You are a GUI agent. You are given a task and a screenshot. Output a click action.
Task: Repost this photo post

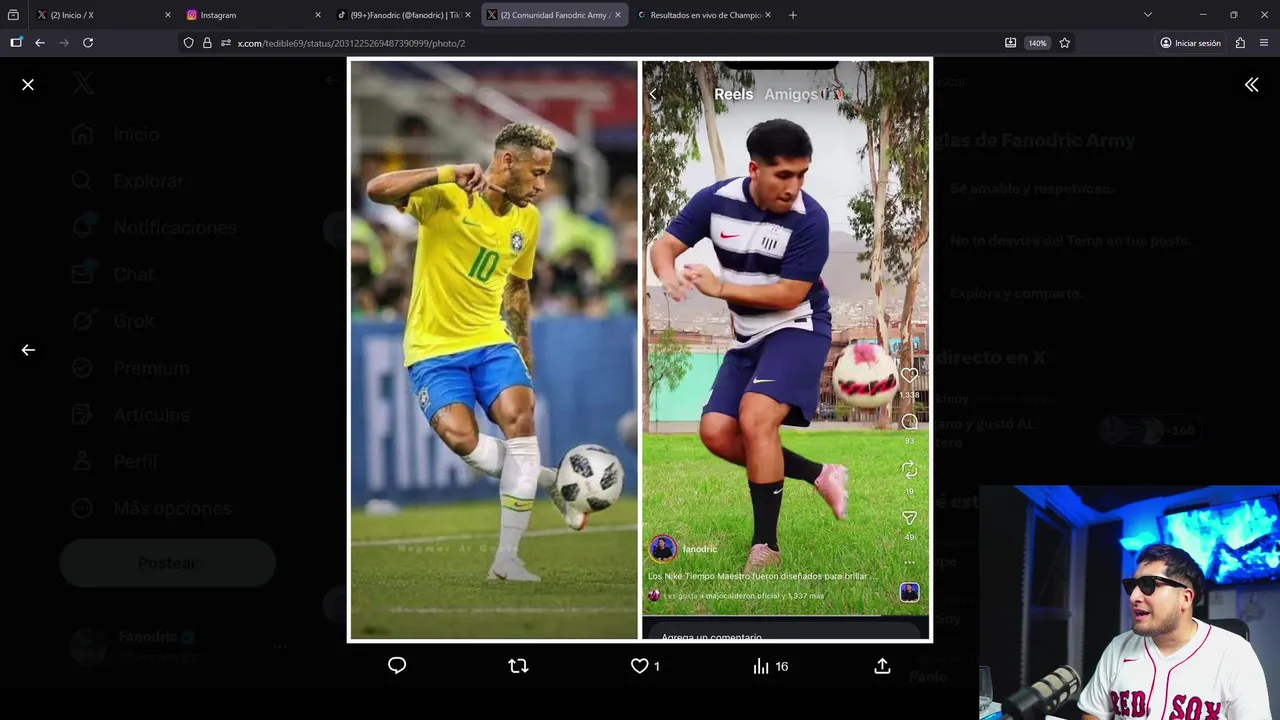[518, 666]
